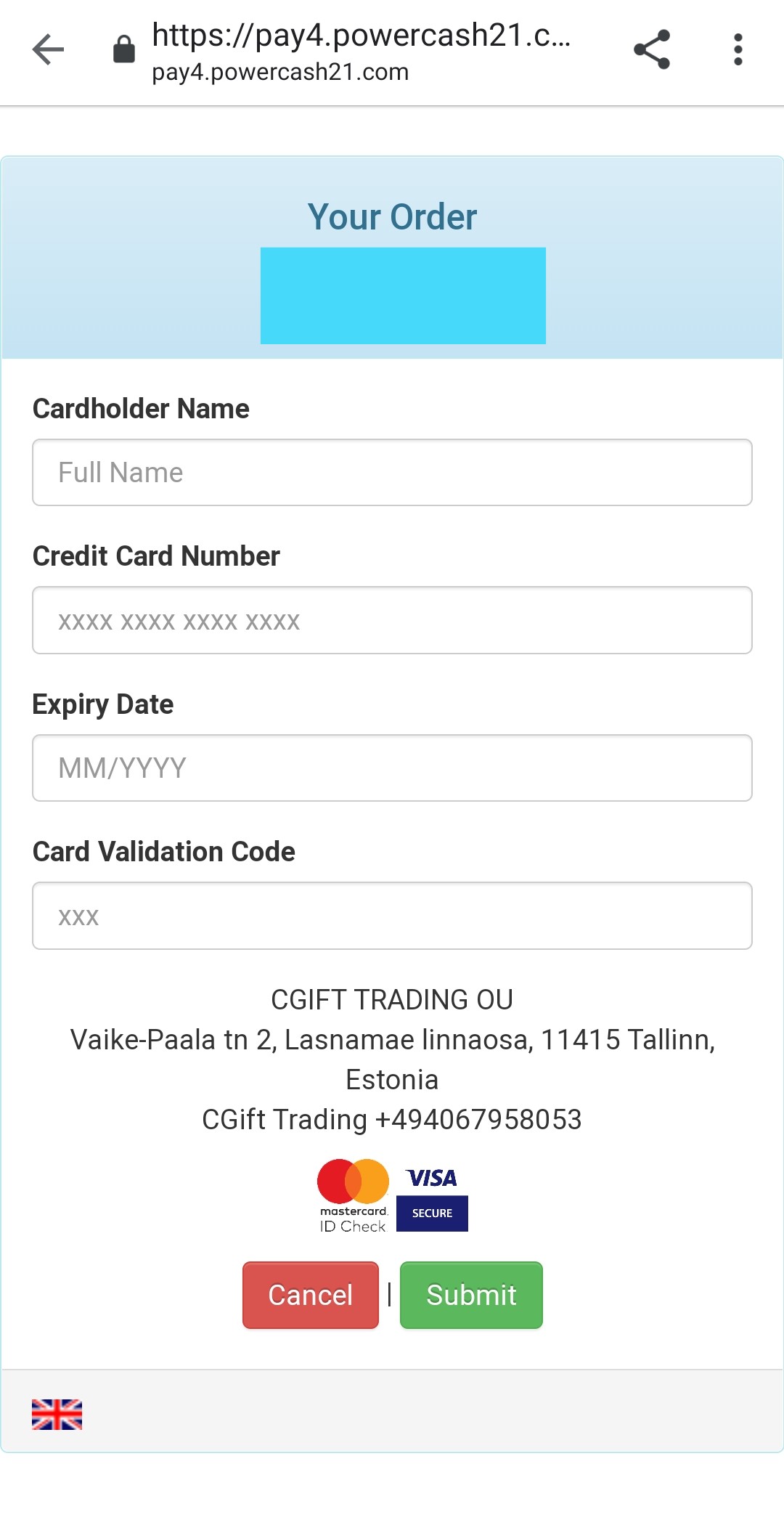Screen dimensions: 784x1533
Task: Click the Cardholder Name label
Action: pos(141,408)
